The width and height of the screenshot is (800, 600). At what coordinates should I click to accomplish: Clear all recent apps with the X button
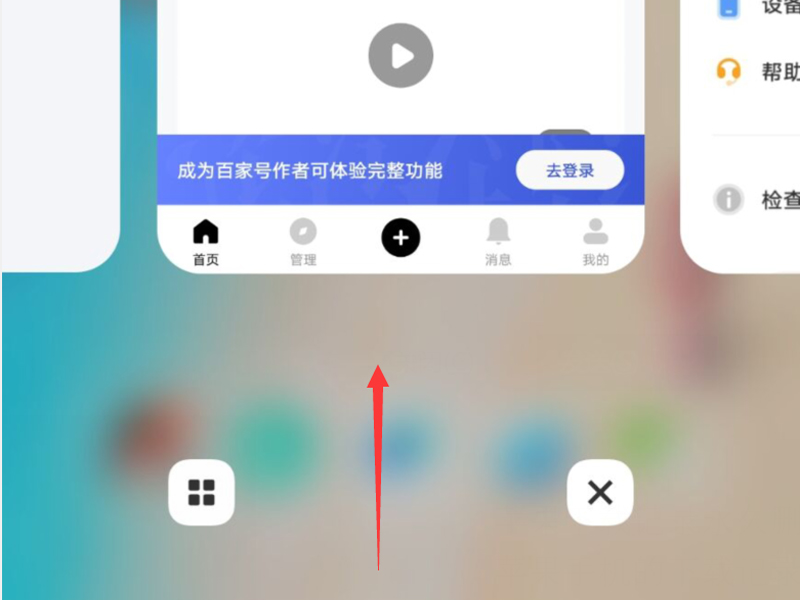tap(600, 492)
